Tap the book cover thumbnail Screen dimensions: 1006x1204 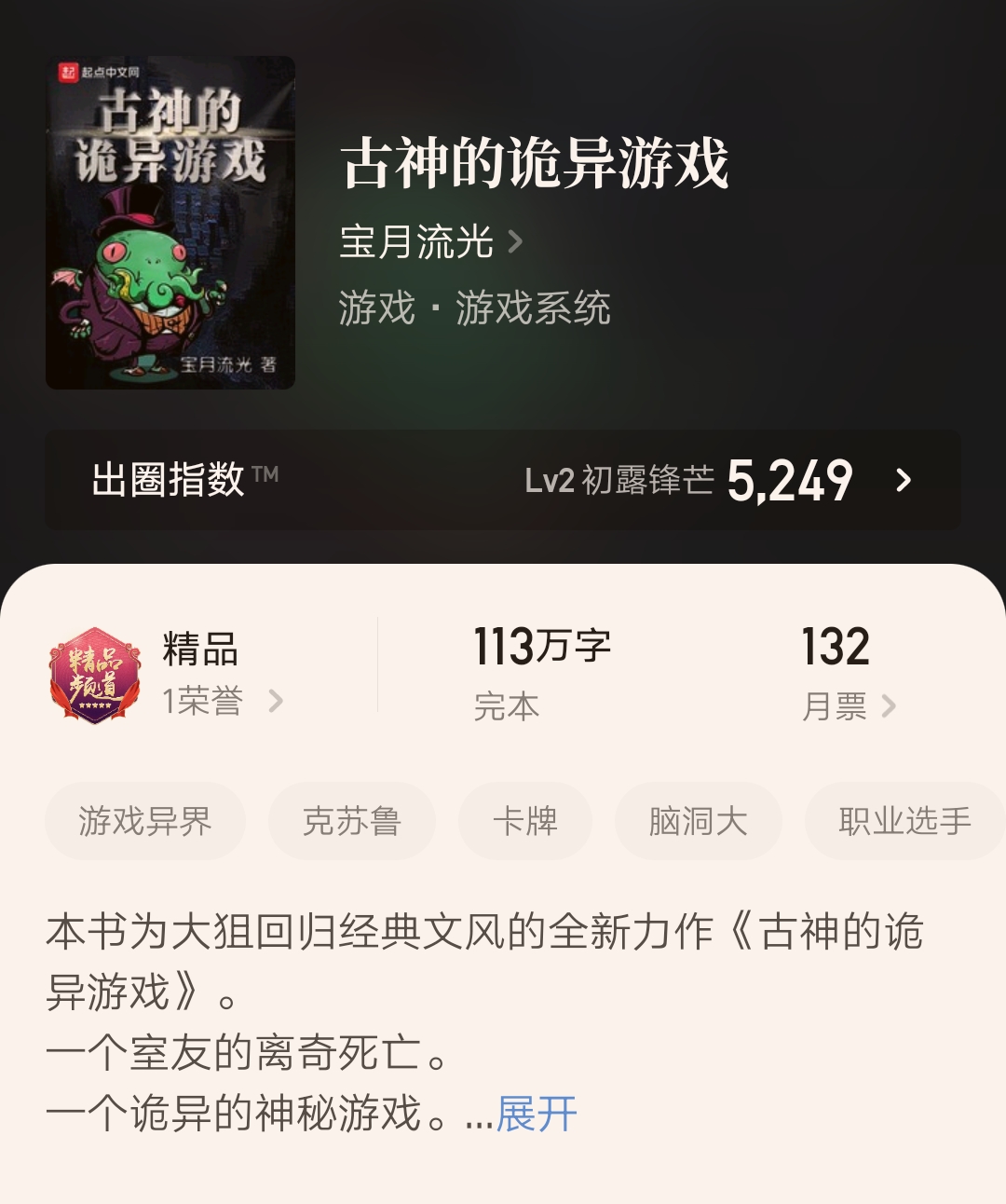point(170,222)
